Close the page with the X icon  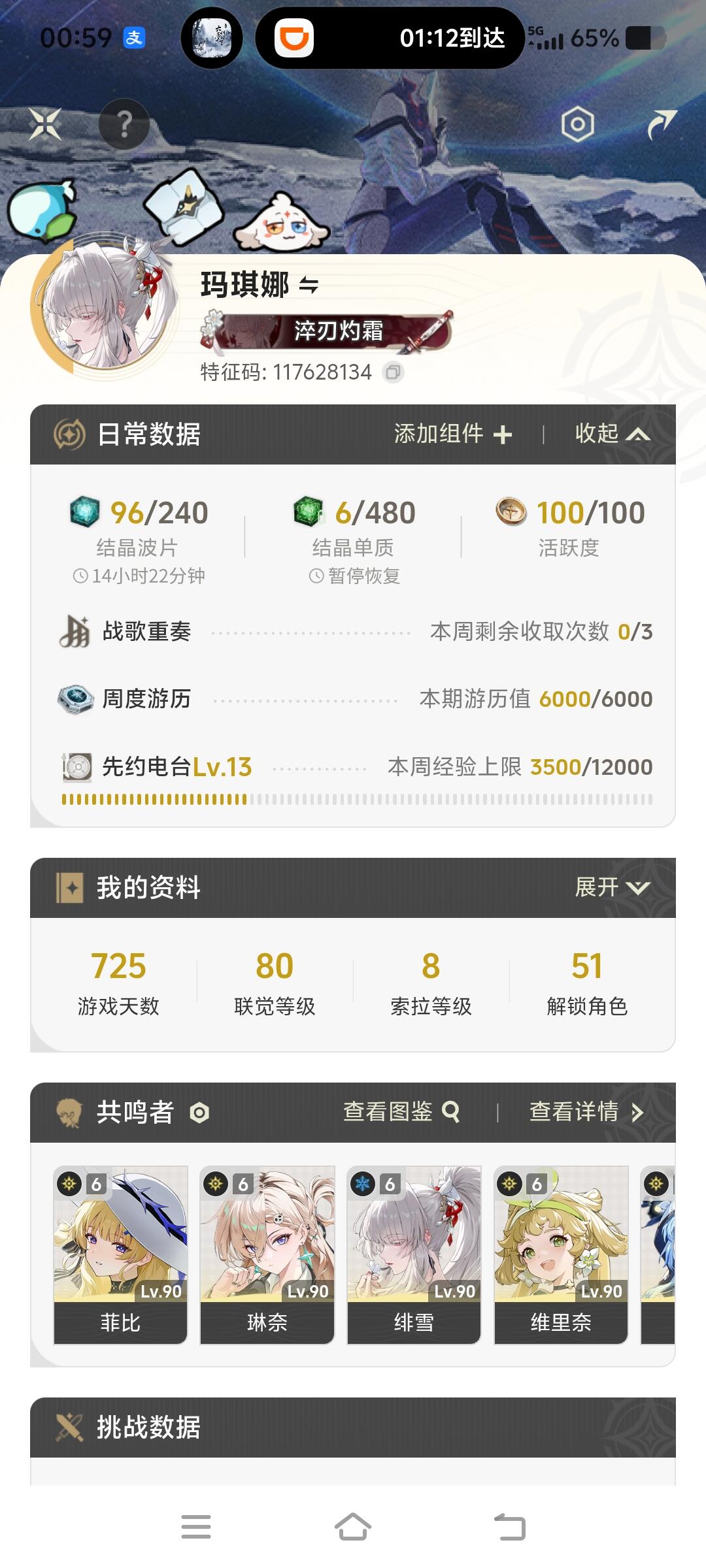tap(45, 124)
